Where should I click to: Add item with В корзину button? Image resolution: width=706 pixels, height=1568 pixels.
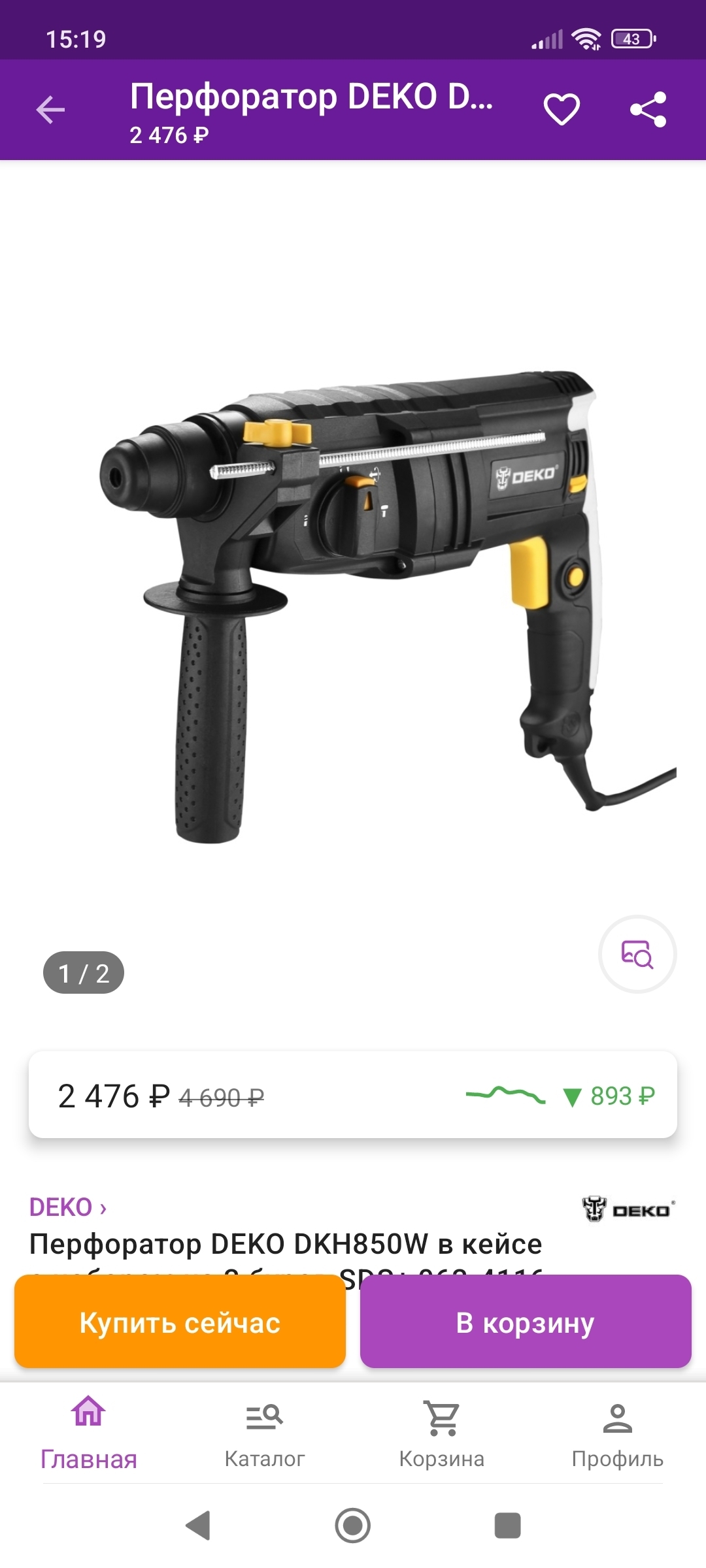pos(526,1322)
